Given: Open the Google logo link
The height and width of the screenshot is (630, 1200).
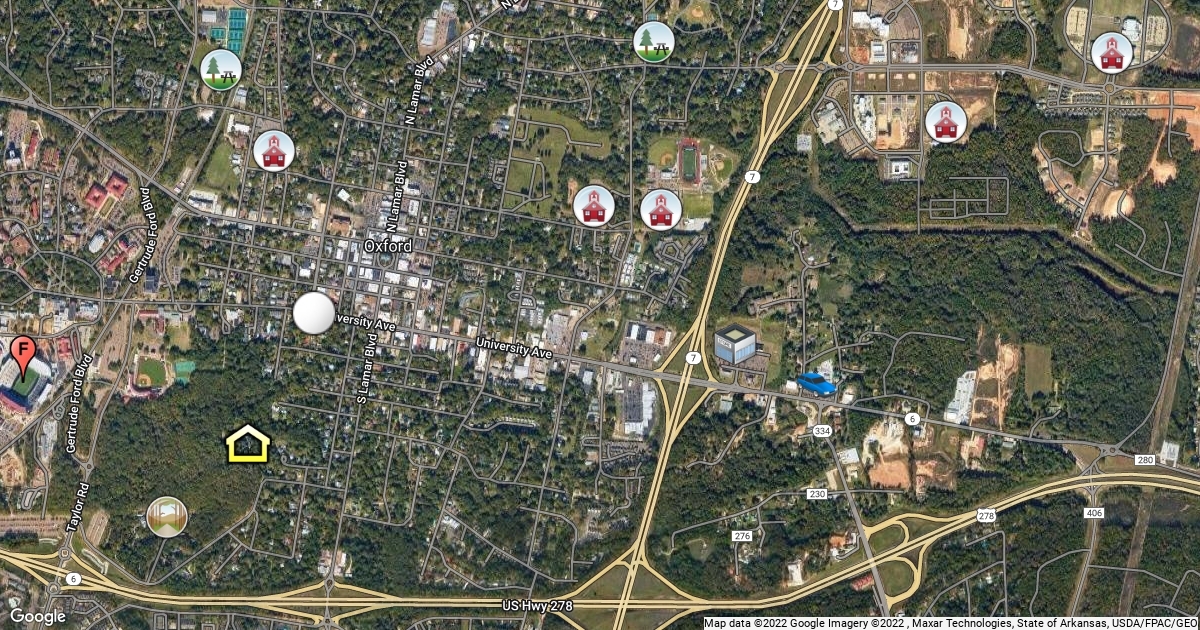Looking at the screenshot, I should tap(38, 616).
